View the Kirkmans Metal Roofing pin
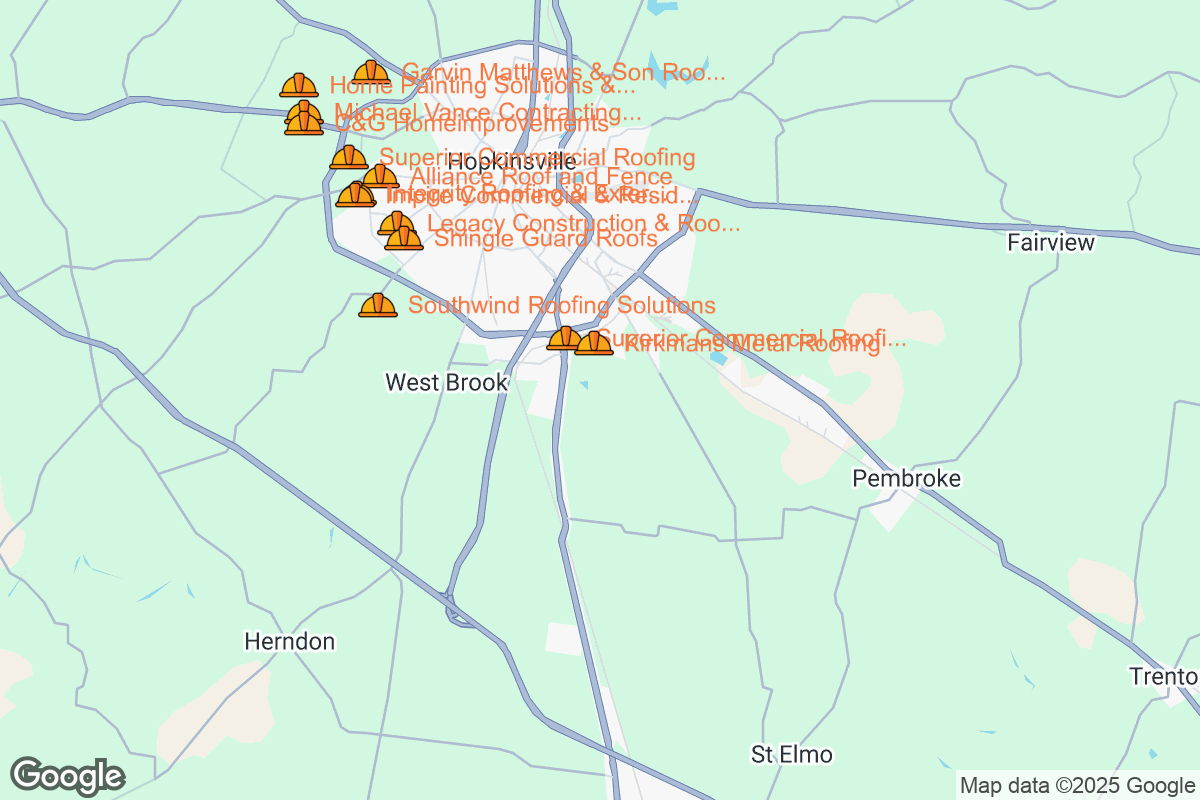Image resolution: width=1200 pixels, height=800 pixels. pyautogui.click(x=594, y=344)
